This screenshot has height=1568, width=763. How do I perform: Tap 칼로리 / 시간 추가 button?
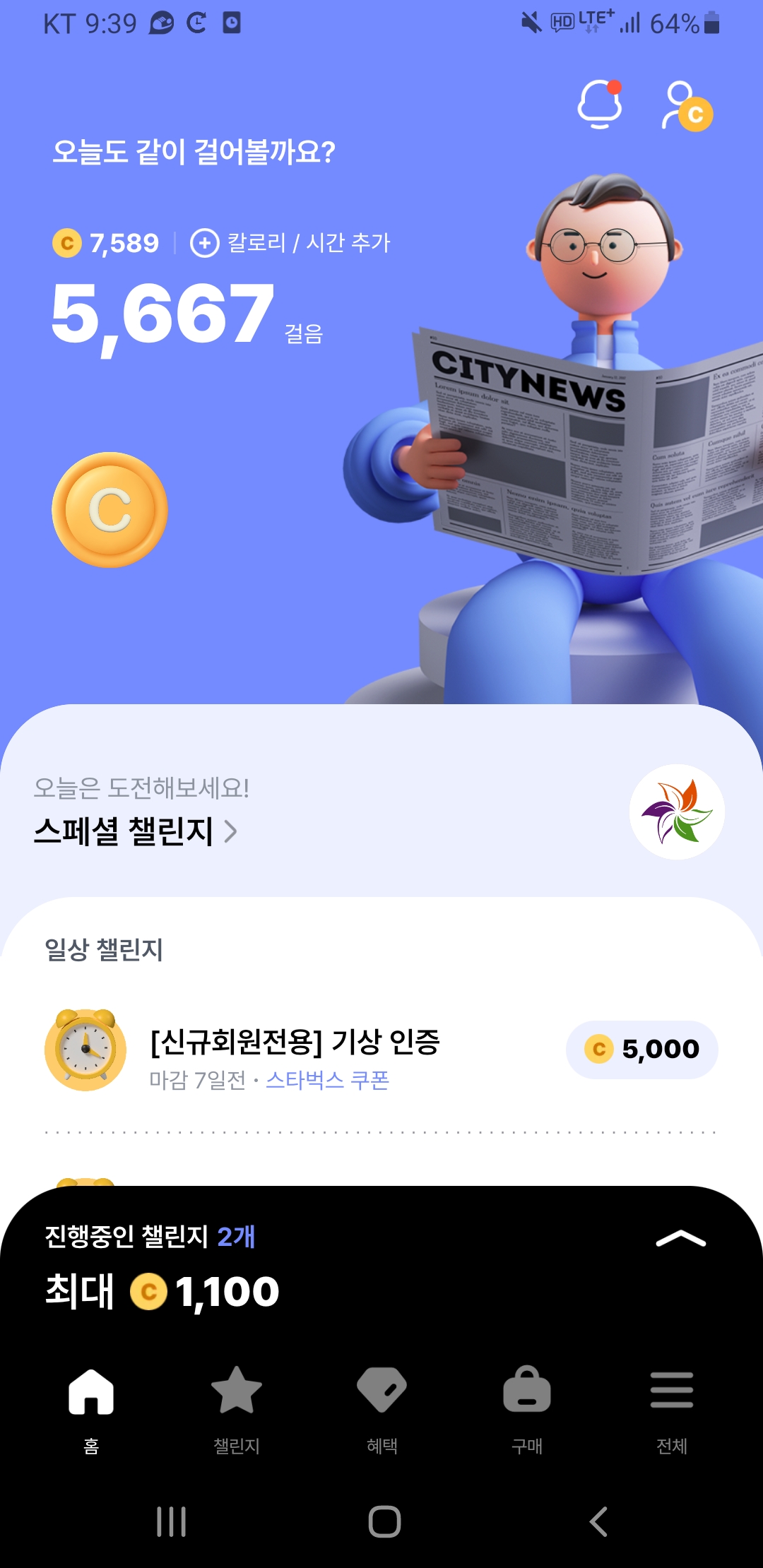(x=290, y=243)
